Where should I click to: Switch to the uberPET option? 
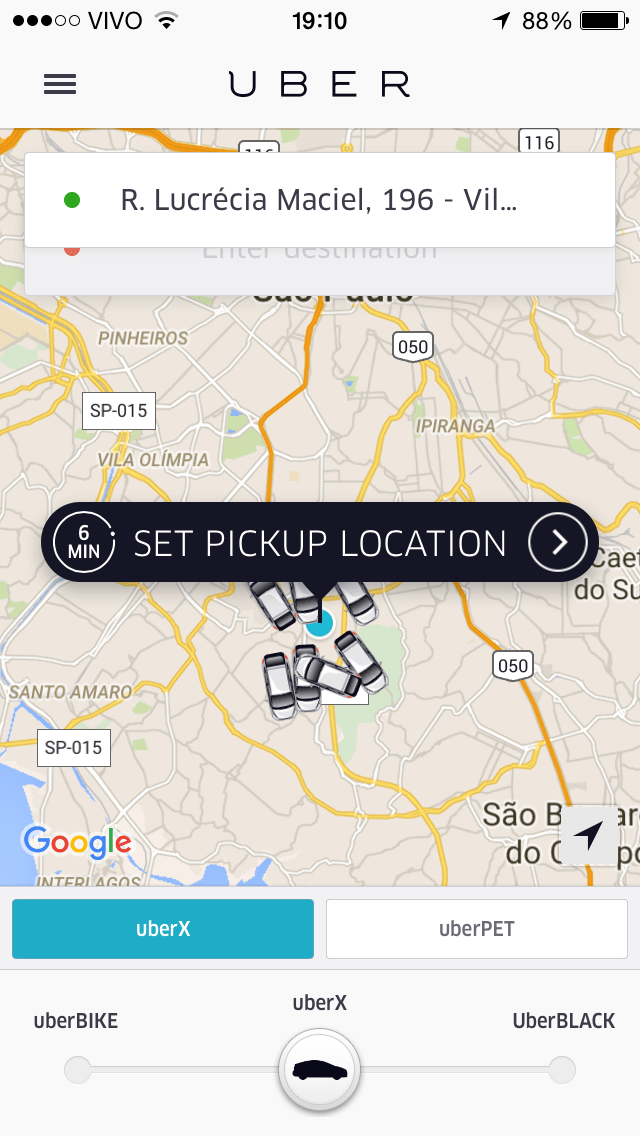click(476, 929)
